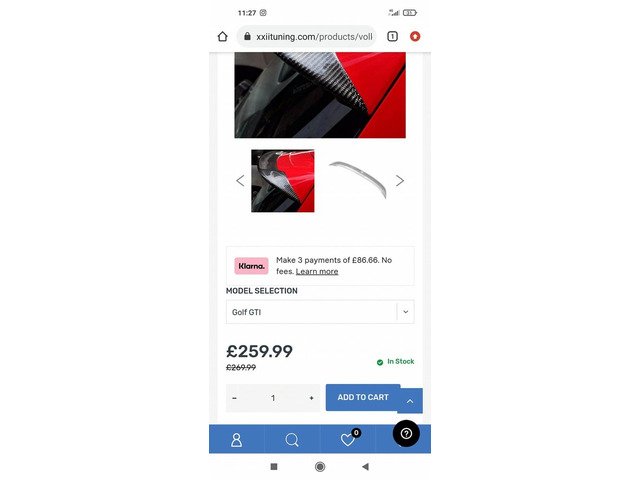Screen dimensions: 640x480
Task: Open the browser tab switcher
Action: 392,36
